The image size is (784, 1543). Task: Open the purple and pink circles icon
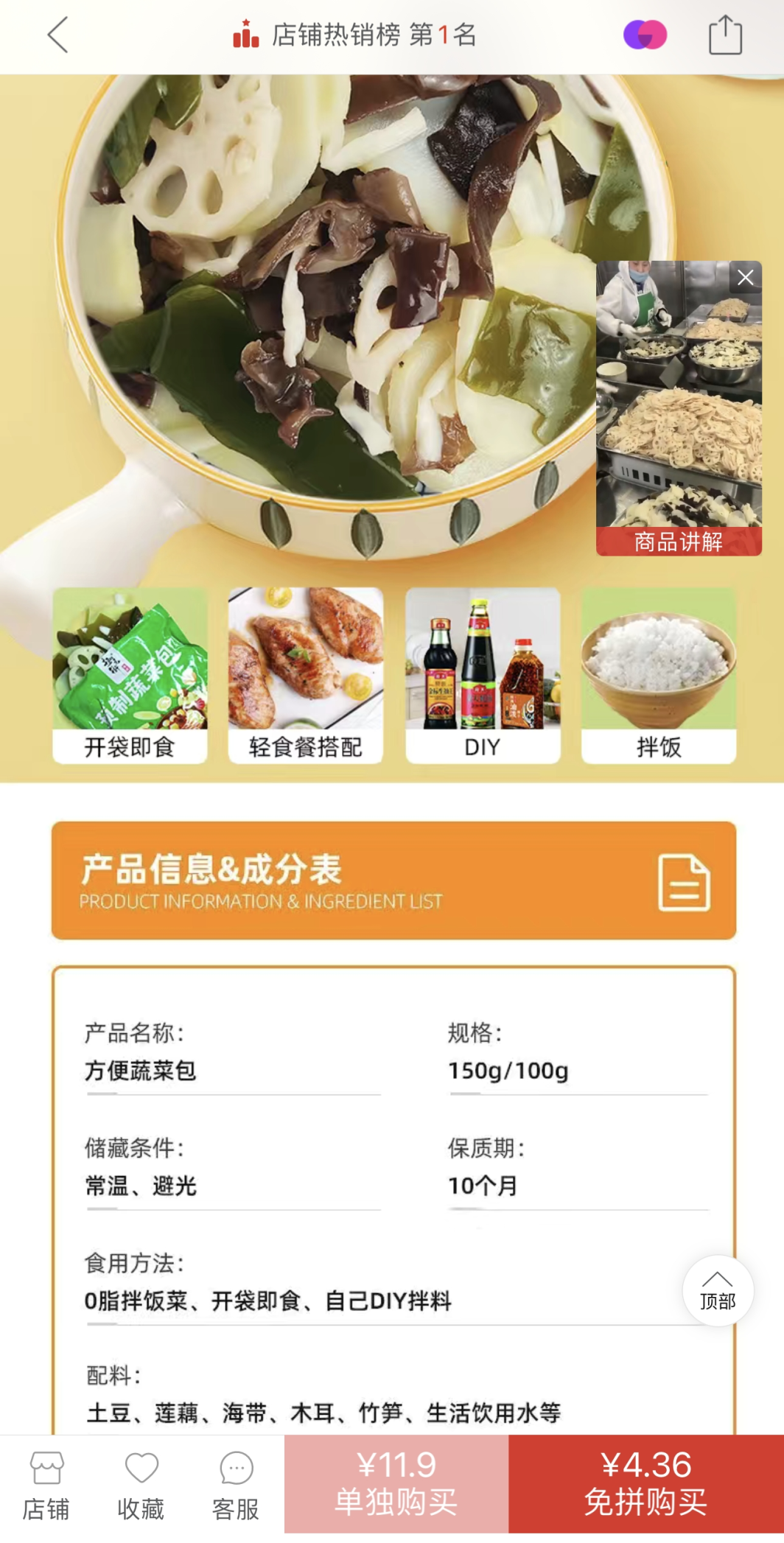click(x=645, y=35)
